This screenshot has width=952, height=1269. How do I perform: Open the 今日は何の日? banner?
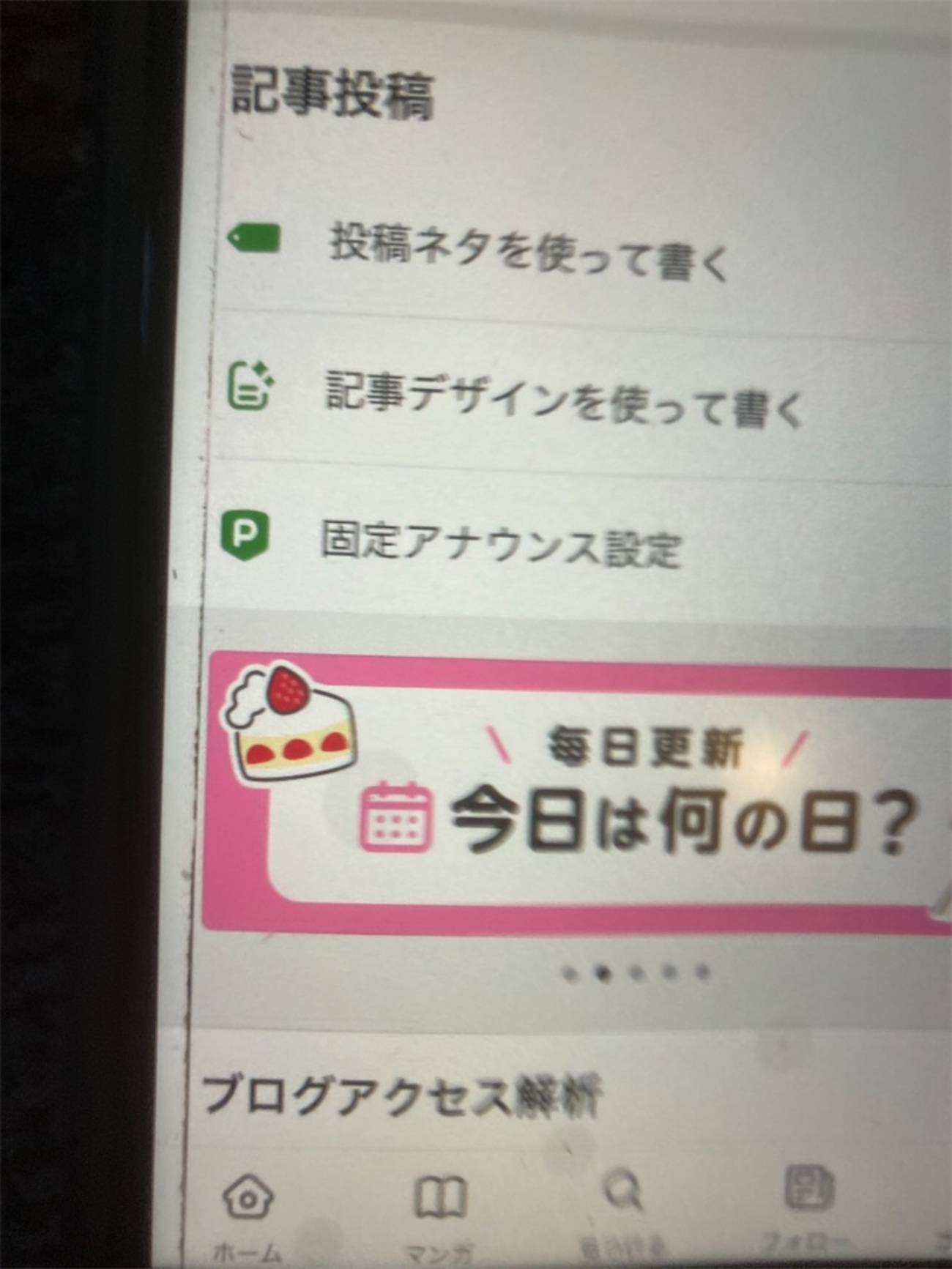tap(586, 794)
